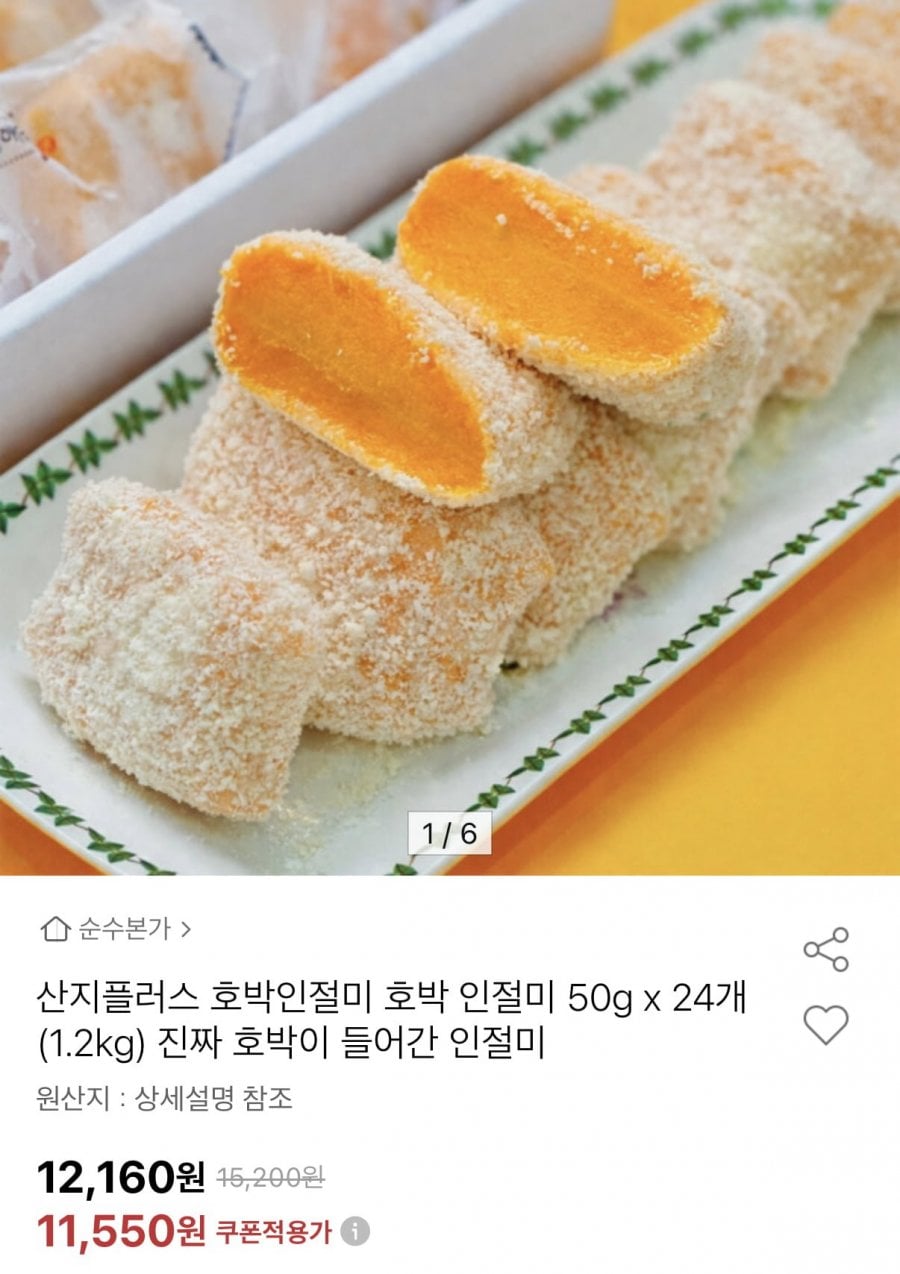Click the 원산지 origin information text

pos(63,1097)
